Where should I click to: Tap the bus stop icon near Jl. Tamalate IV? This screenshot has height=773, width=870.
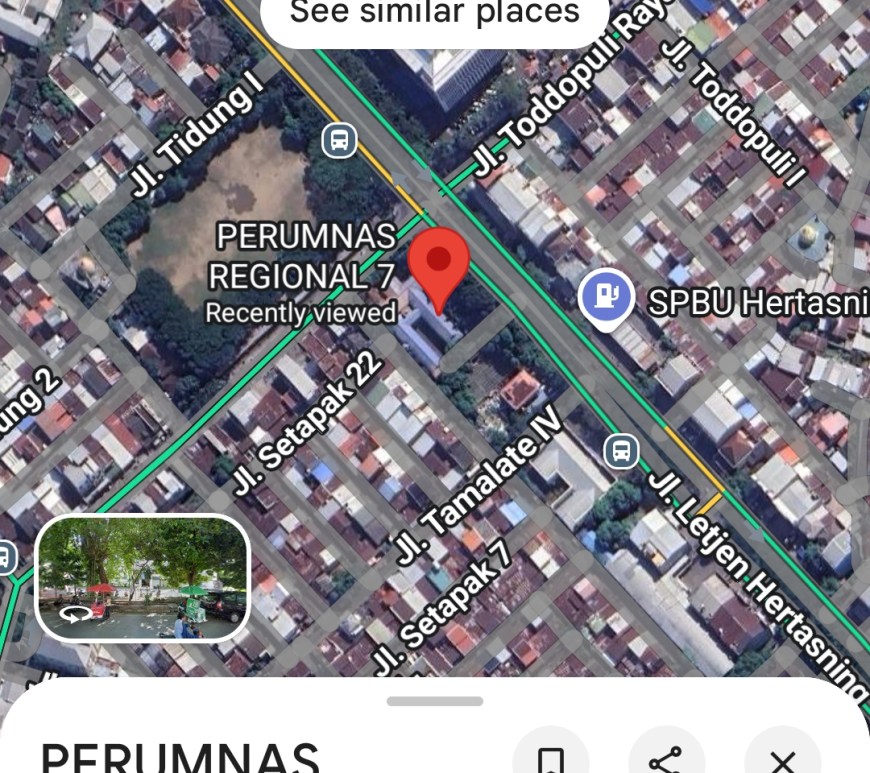click(x=622, y=451)
